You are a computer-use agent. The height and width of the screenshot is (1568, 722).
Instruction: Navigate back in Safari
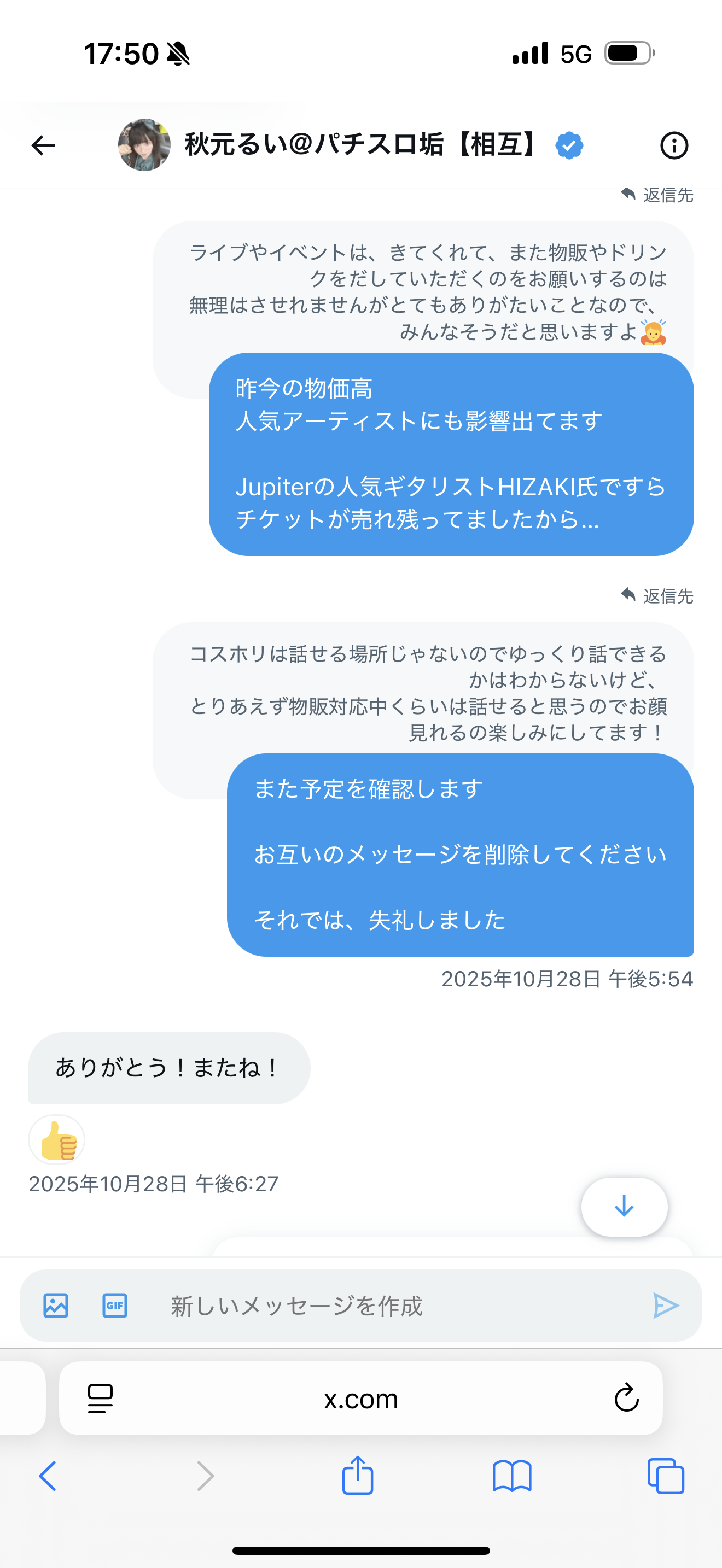point(48,1476)
